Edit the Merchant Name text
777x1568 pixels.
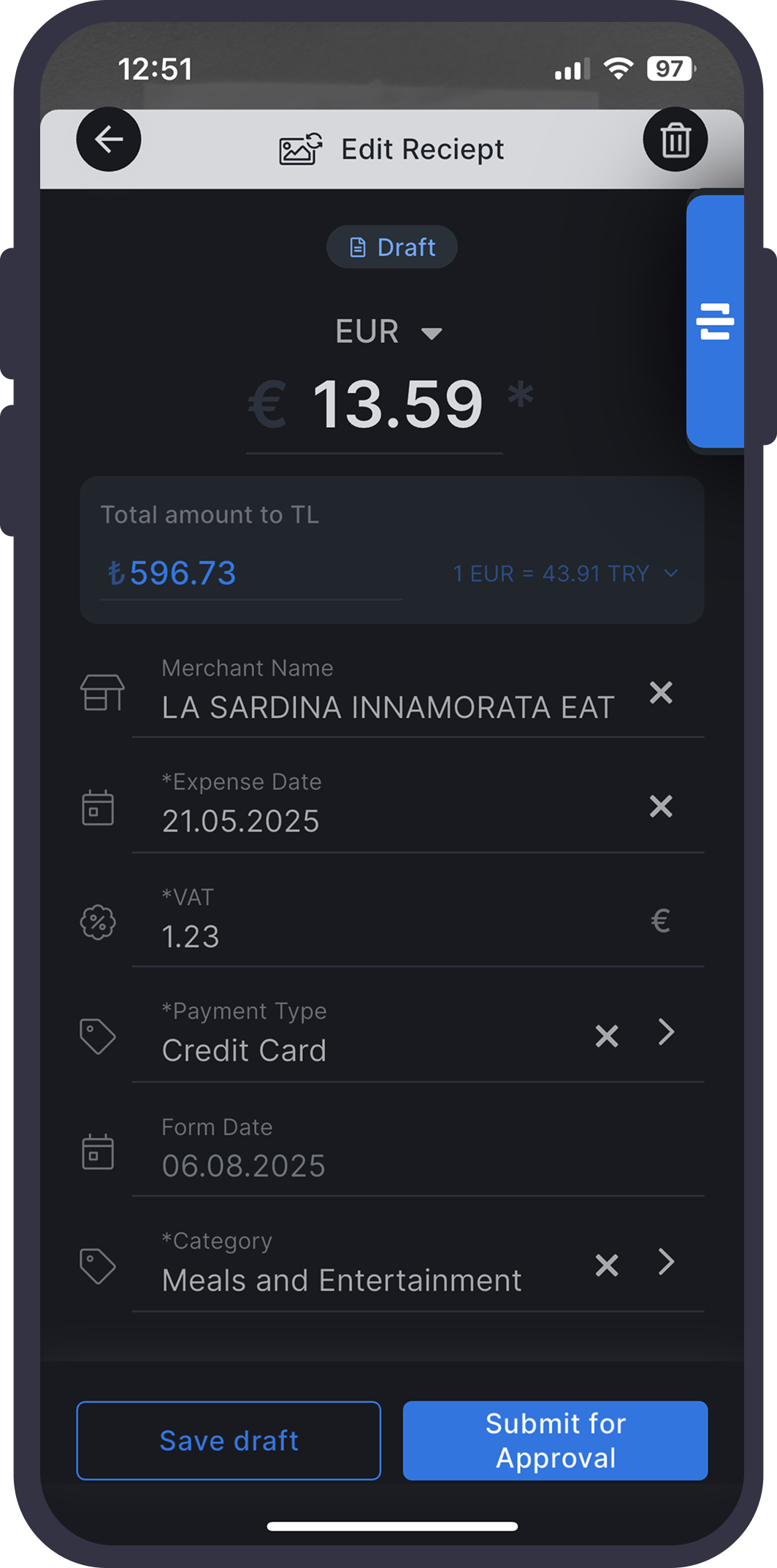coord(387,708)
